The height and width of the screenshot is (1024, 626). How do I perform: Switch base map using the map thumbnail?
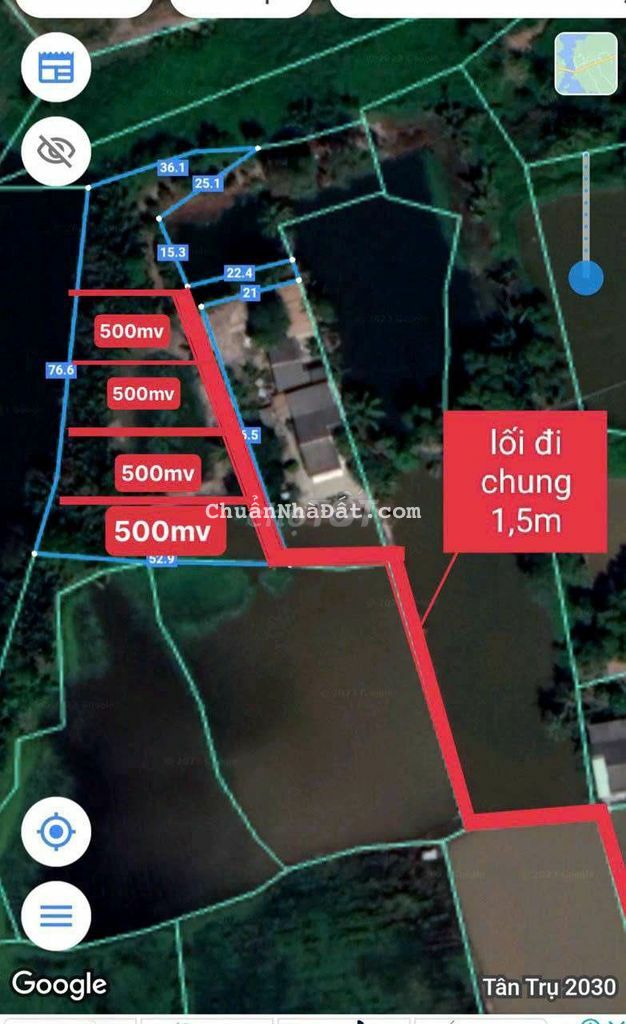click(586, 64)
